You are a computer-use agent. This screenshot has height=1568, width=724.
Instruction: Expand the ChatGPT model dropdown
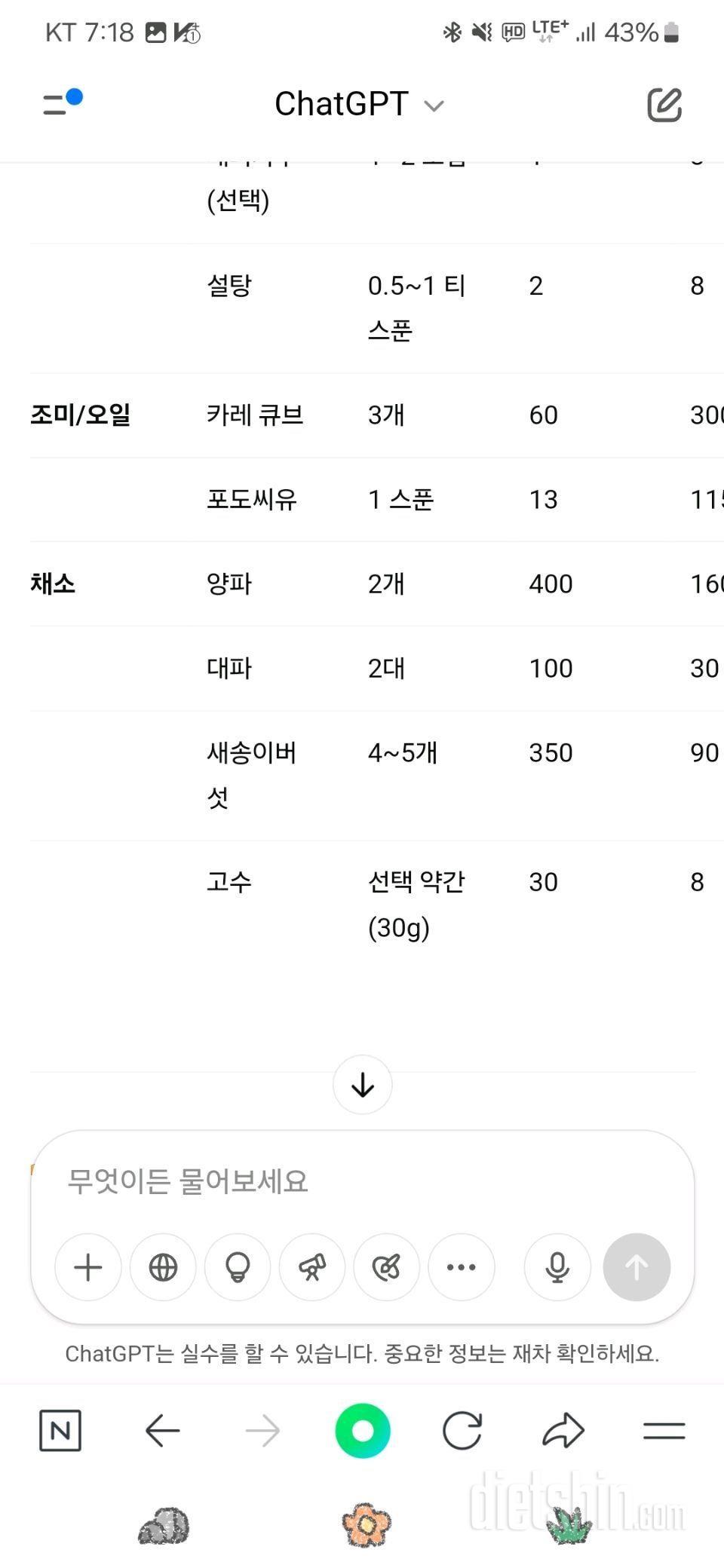pyautogui.click(x=359, y=104)
